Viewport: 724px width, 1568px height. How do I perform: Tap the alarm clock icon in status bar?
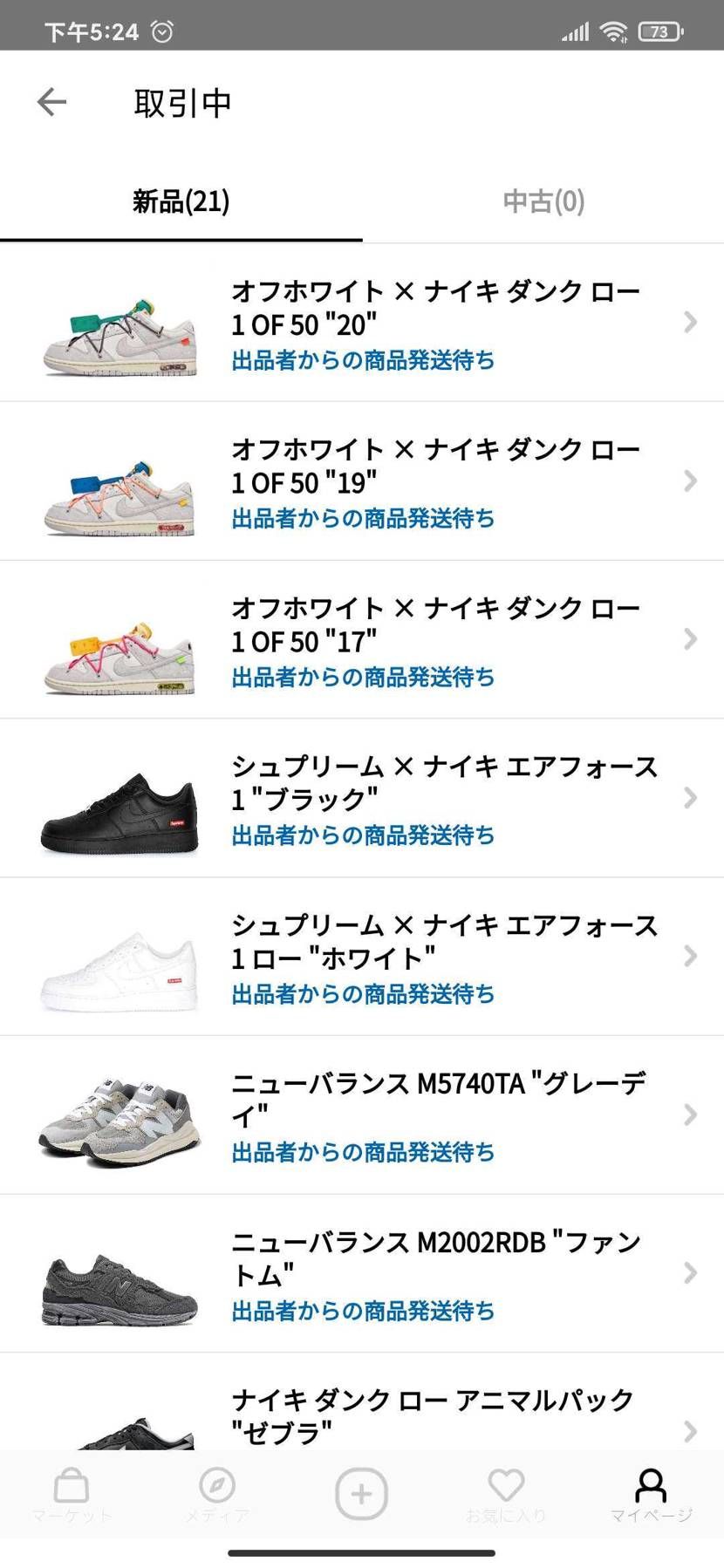[161, 31]
